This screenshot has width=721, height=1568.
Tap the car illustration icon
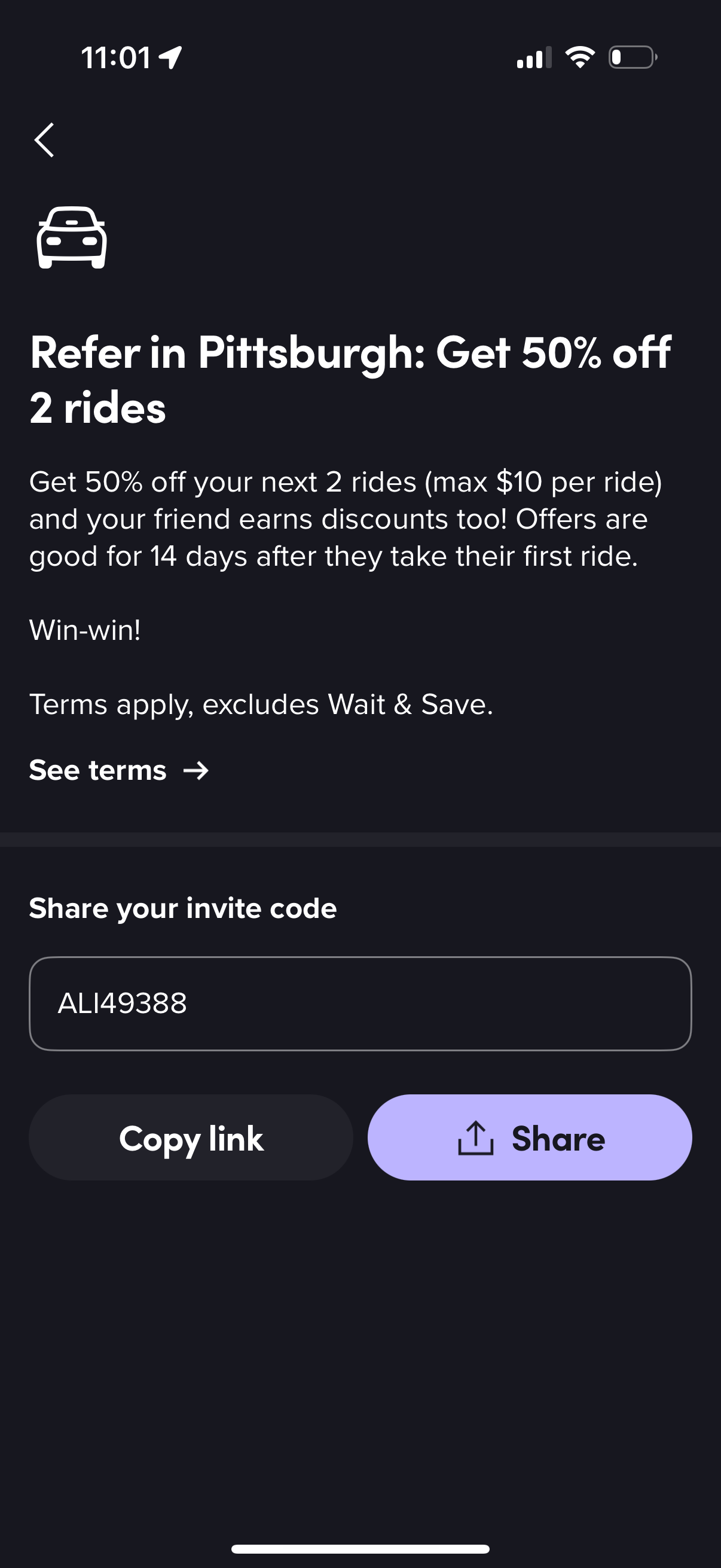[72, 237]
